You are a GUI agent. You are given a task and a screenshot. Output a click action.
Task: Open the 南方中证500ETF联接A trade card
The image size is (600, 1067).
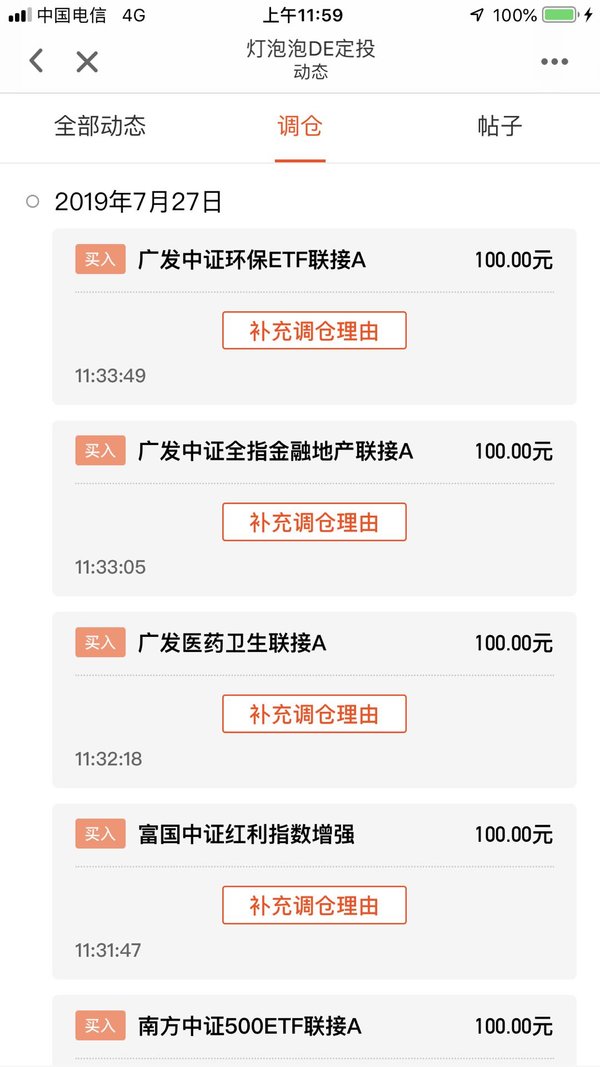point(314,1031)
